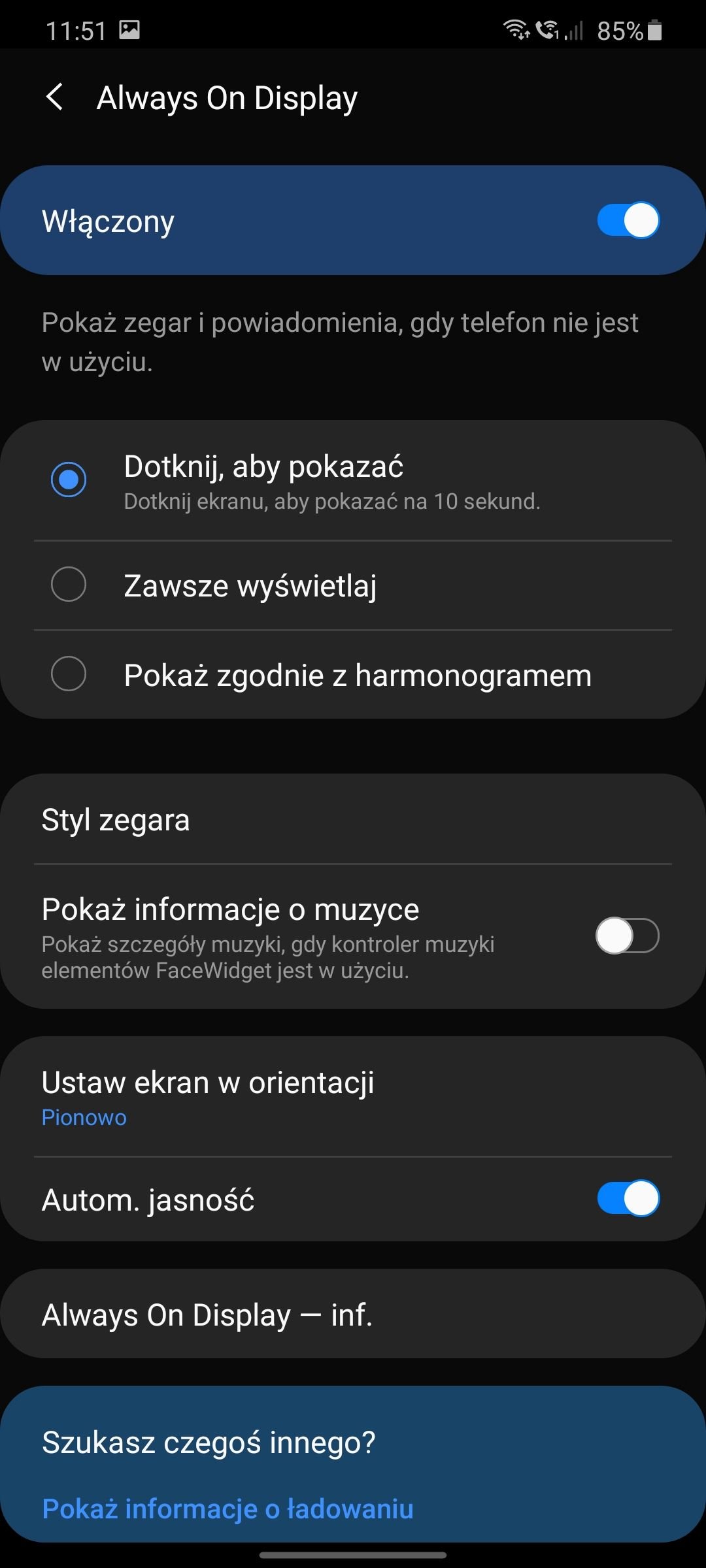Choose Zawsze wyświetlaj radio option
706x1568 pixels.
[353, 585]
